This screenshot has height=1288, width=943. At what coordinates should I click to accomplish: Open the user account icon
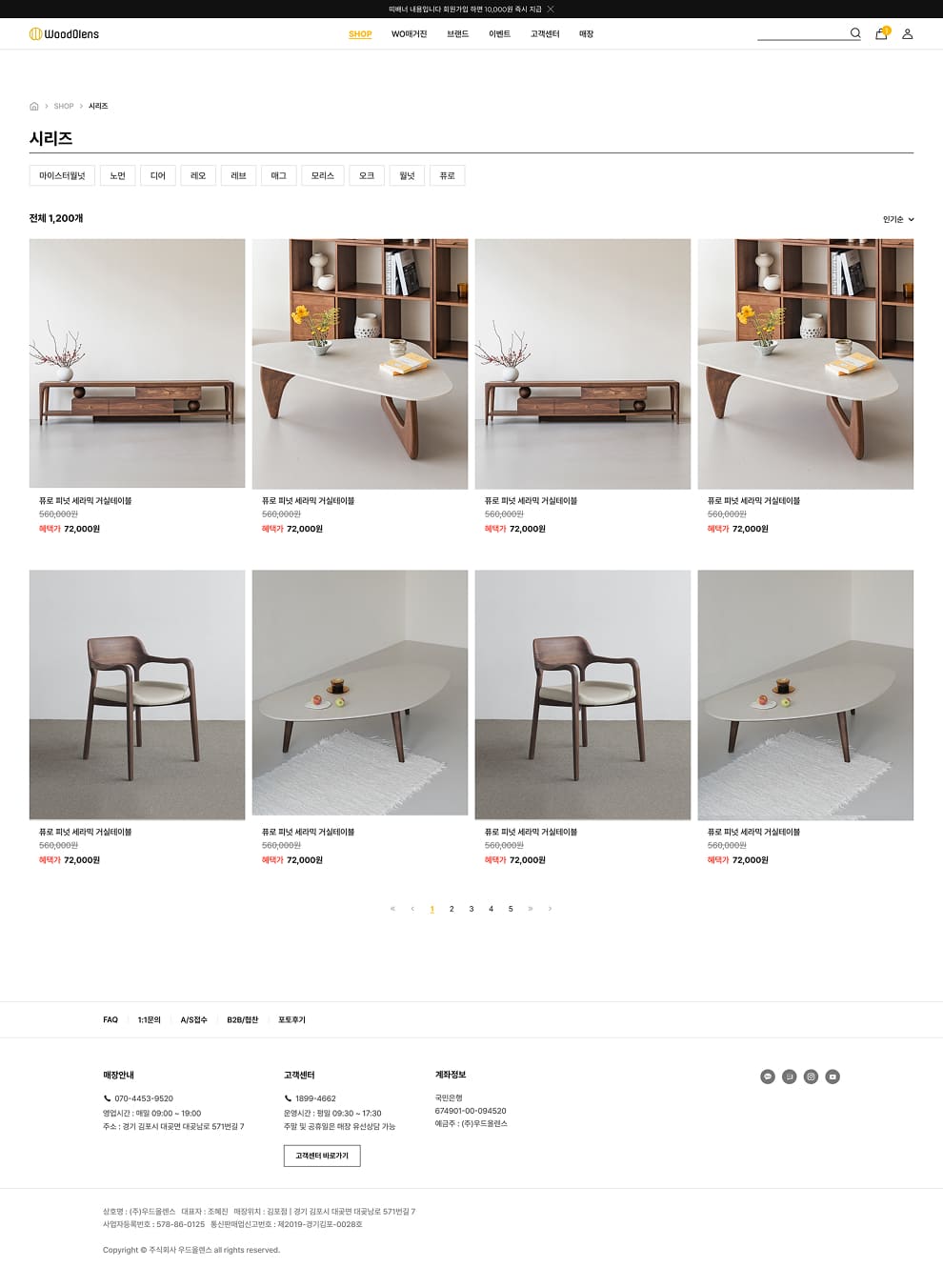[907, 34]
